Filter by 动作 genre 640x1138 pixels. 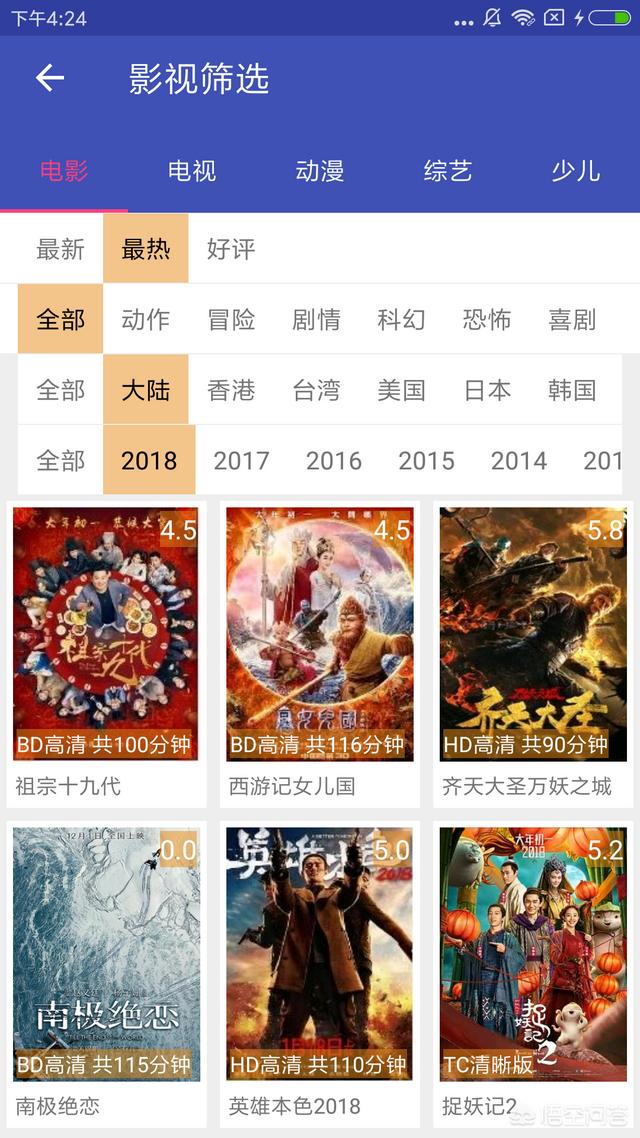pos(146,320)
